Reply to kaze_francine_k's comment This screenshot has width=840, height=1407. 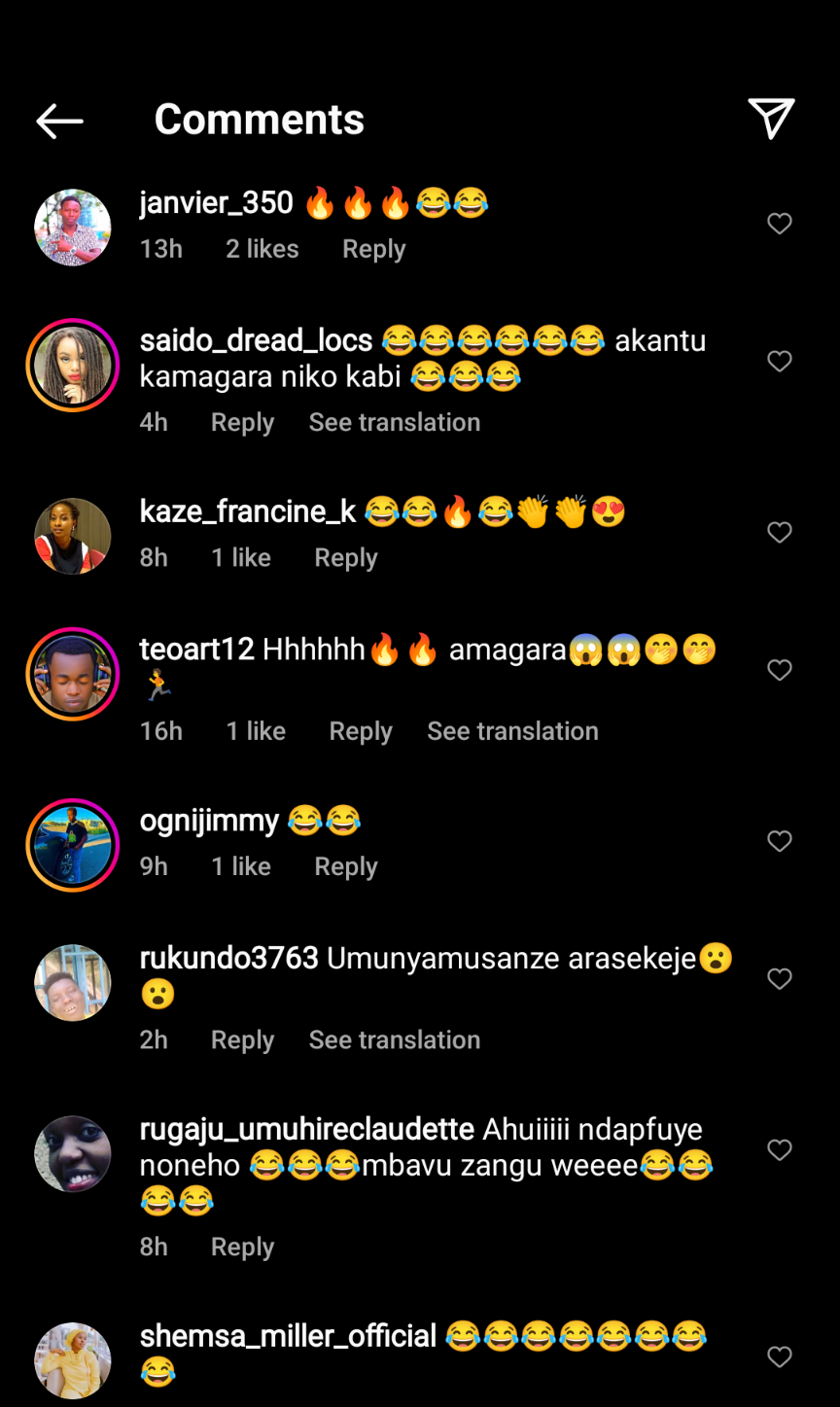(x=345, y=557)
